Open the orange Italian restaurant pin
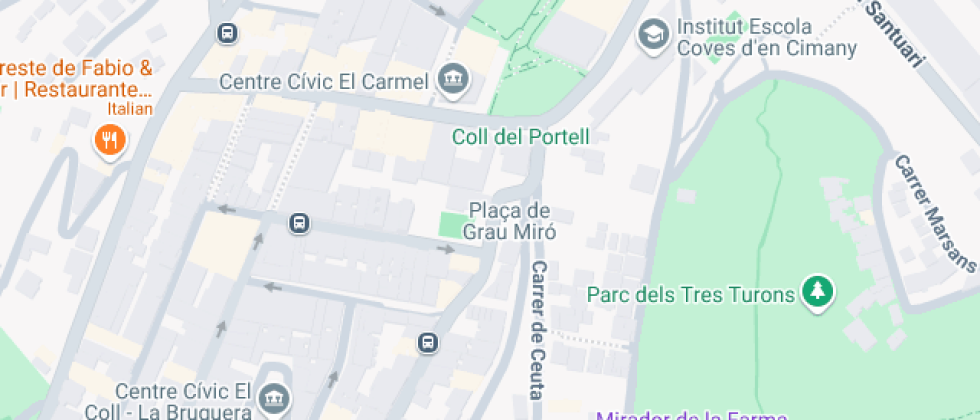This screenshot has width=980, height=420. tap(110, 140)
